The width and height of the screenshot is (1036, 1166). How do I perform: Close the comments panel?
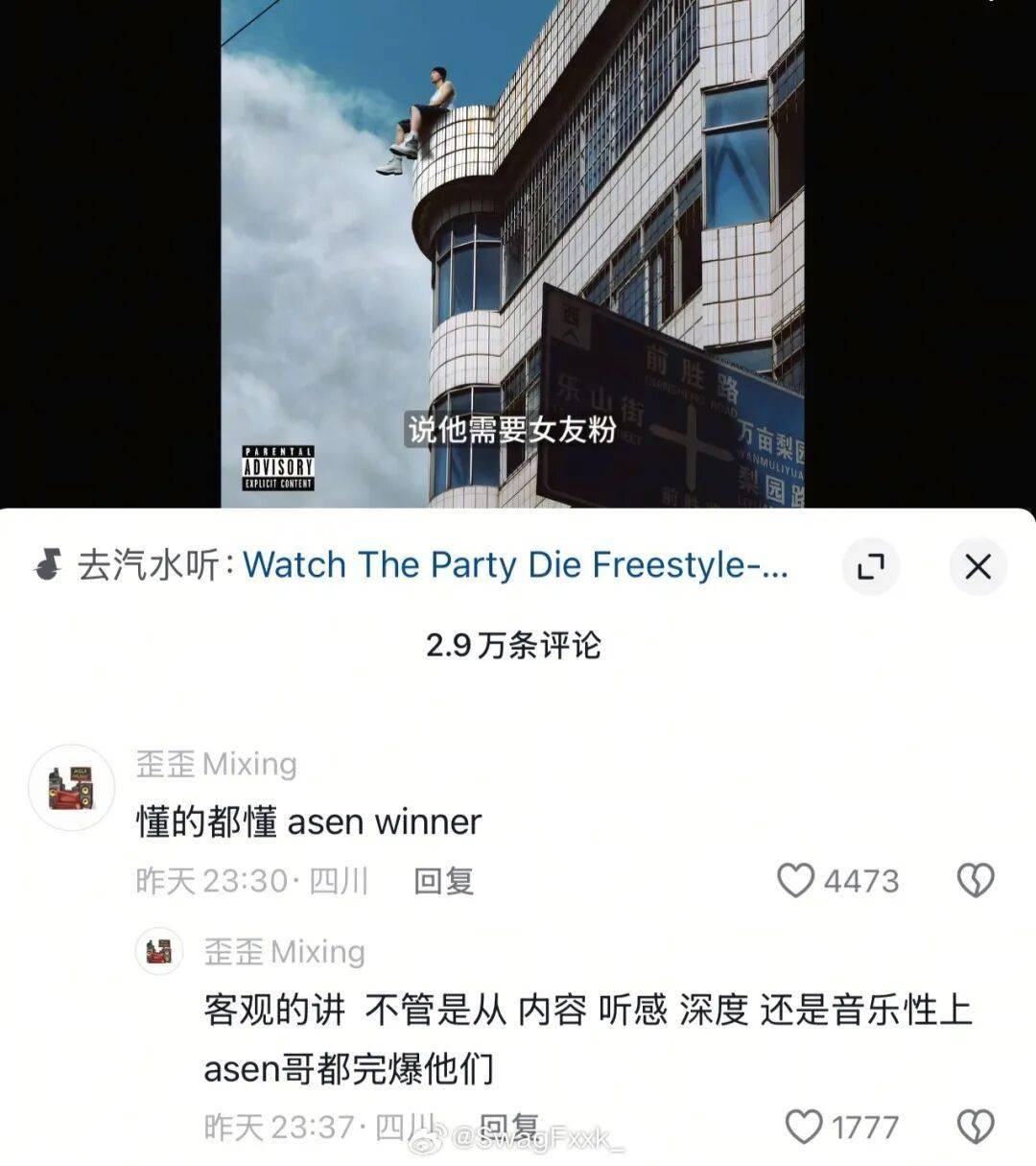point(977,566)
